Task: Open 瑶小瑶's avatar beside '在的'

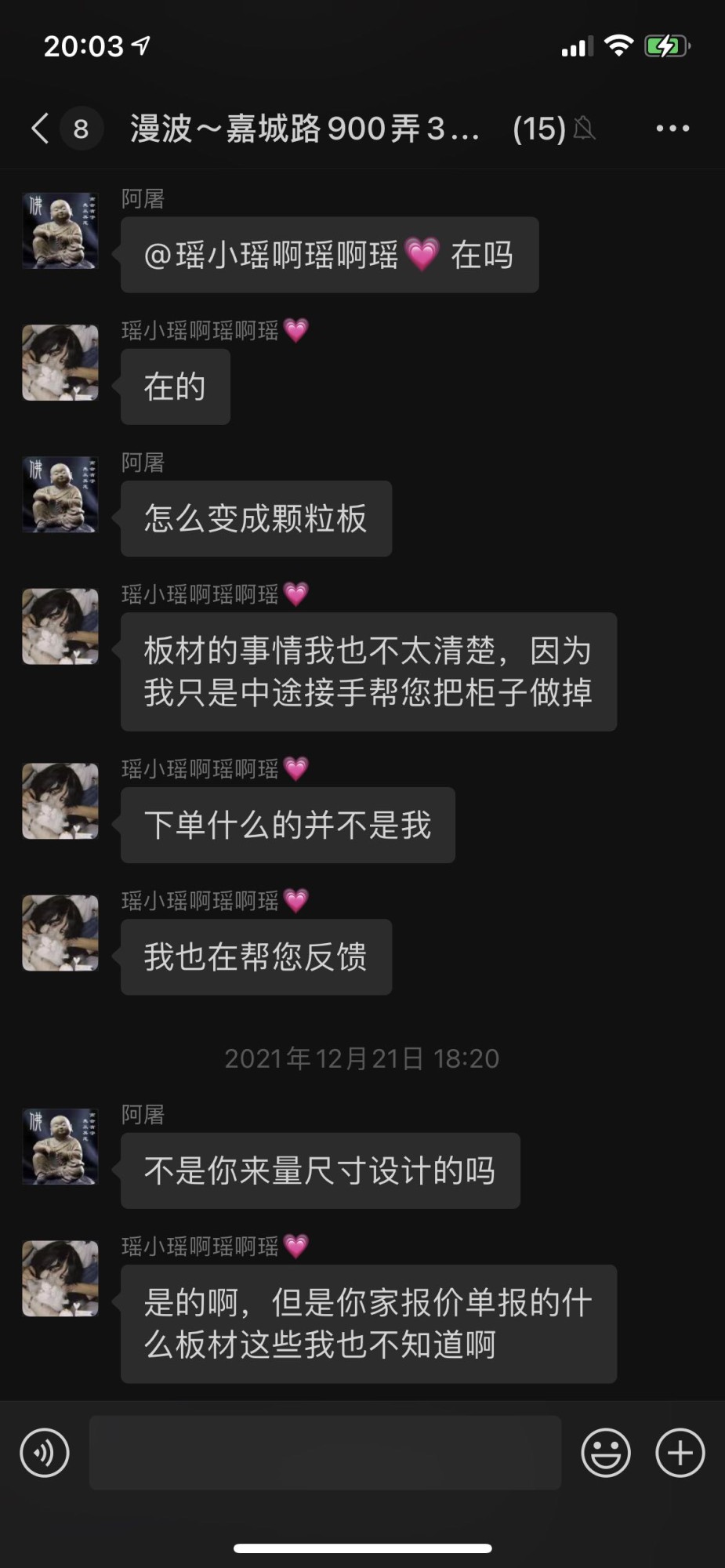Action: [60, 363]
